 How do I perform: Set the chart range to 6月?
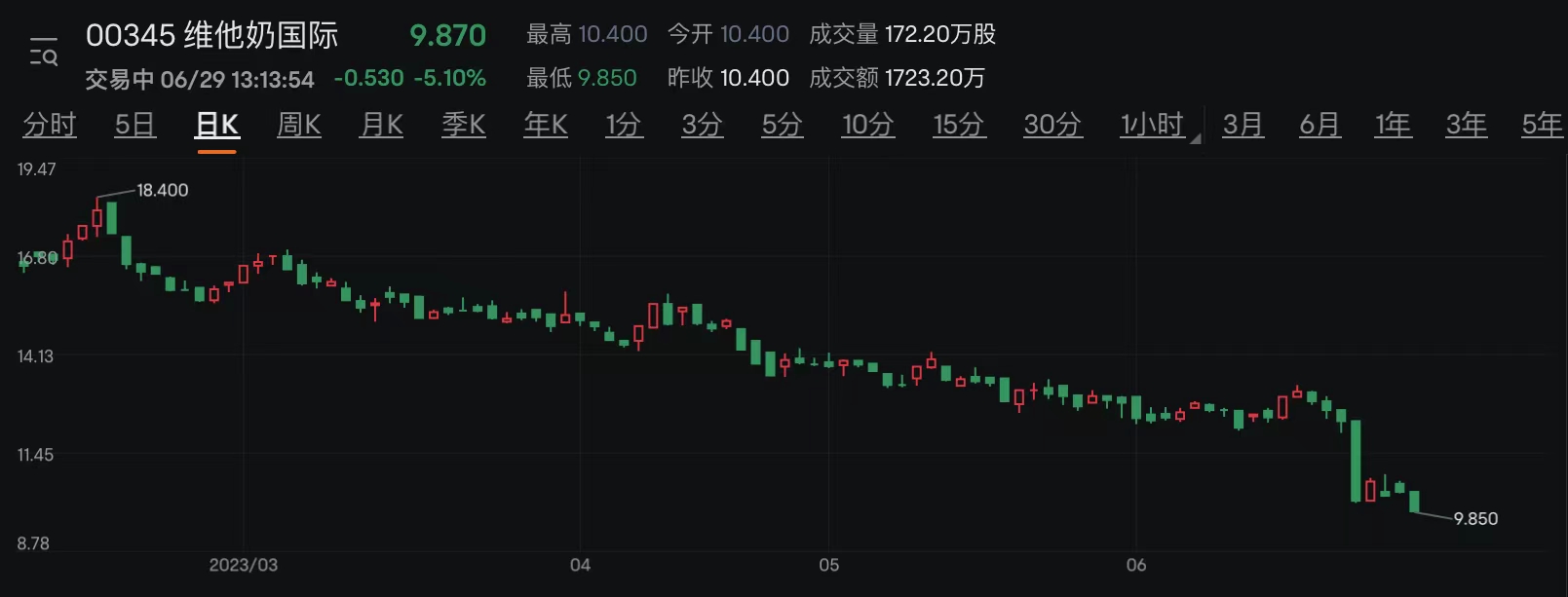pos(1319,125)
